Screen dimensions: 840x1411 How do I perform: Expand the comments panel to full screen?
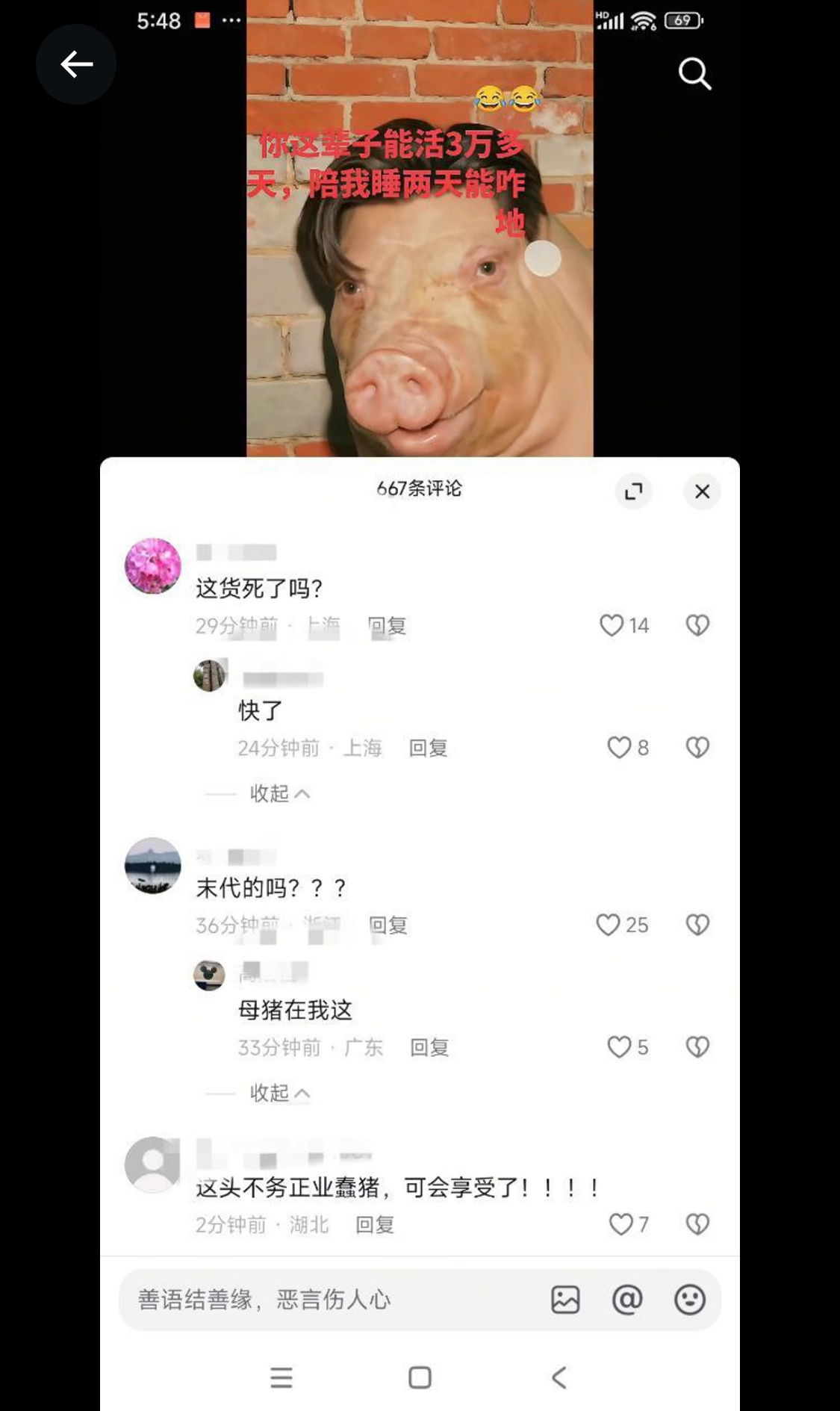coord(633,491)
